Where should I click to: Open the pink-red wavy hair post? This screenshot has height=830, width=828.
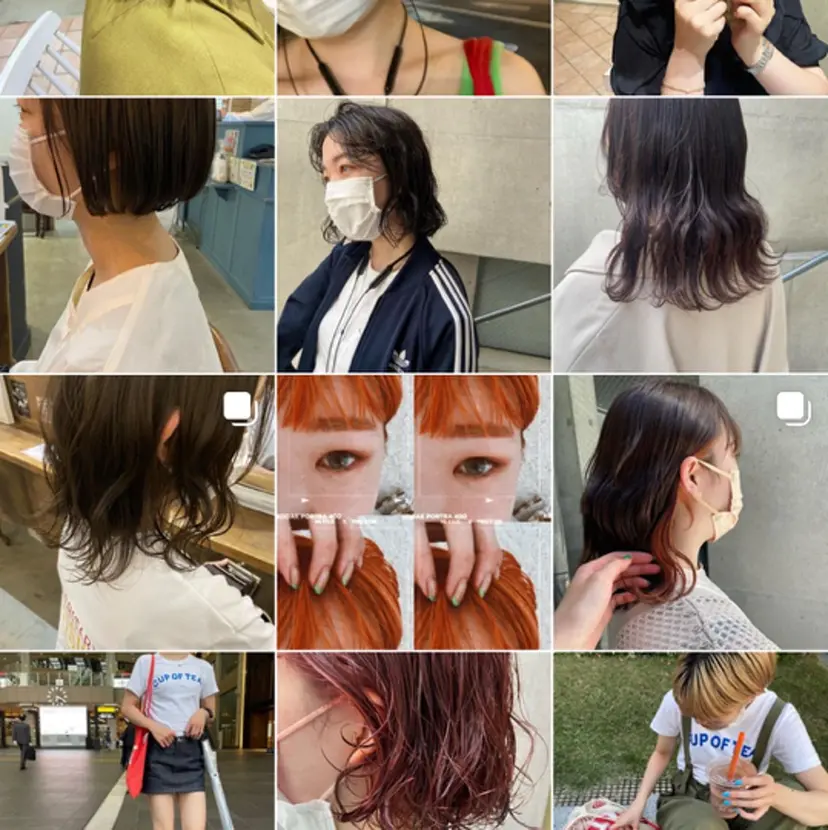click(x=412, y=740)
